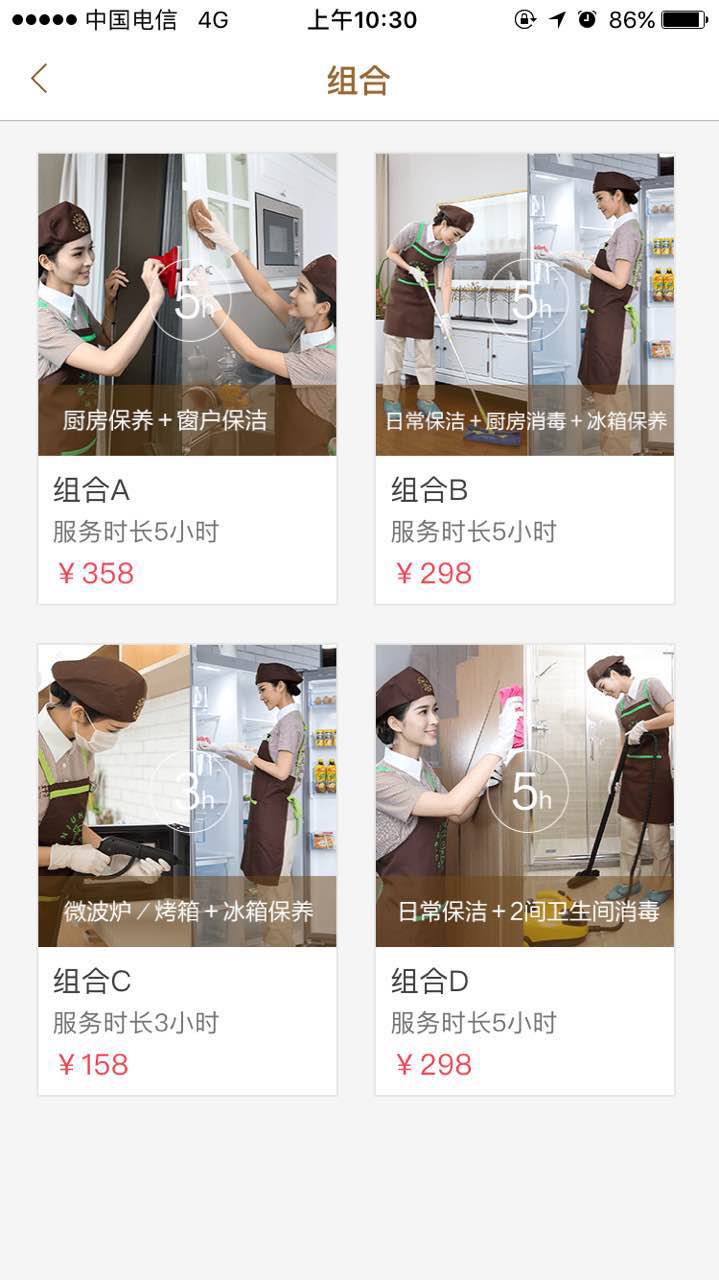
Task: Go back using the top-left arrow
Action: coord(39,79)
